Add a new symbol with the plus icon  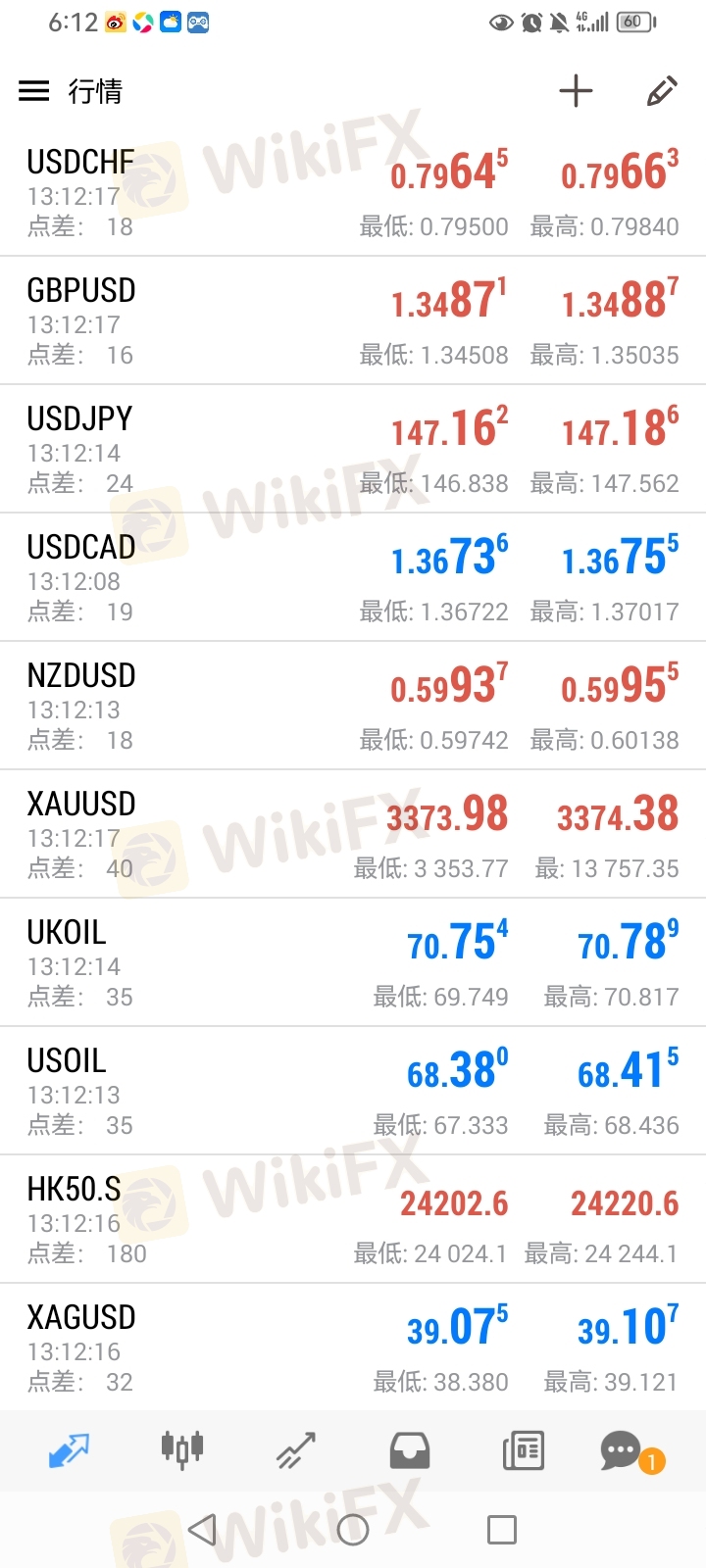click(577, 91)
